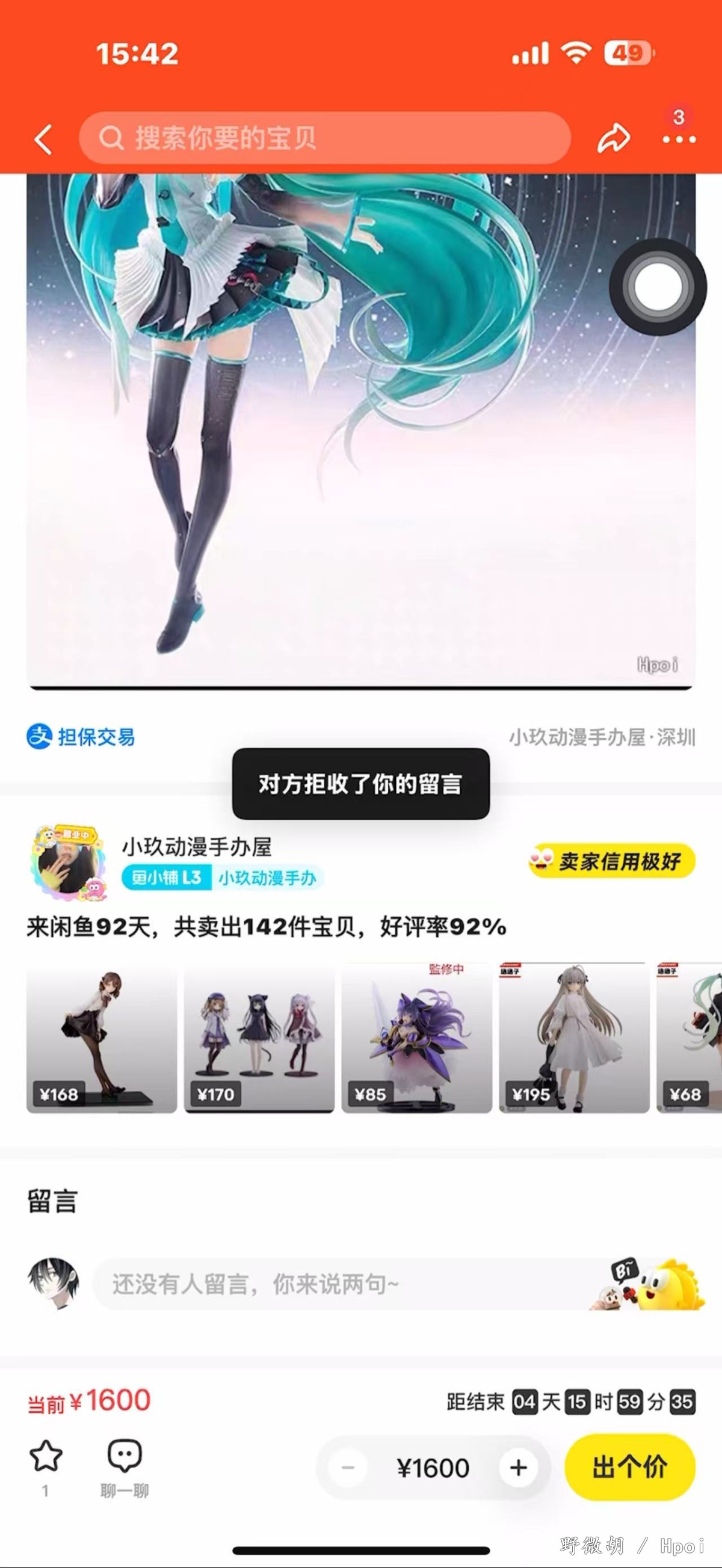Share this listing

click(613, 138)
